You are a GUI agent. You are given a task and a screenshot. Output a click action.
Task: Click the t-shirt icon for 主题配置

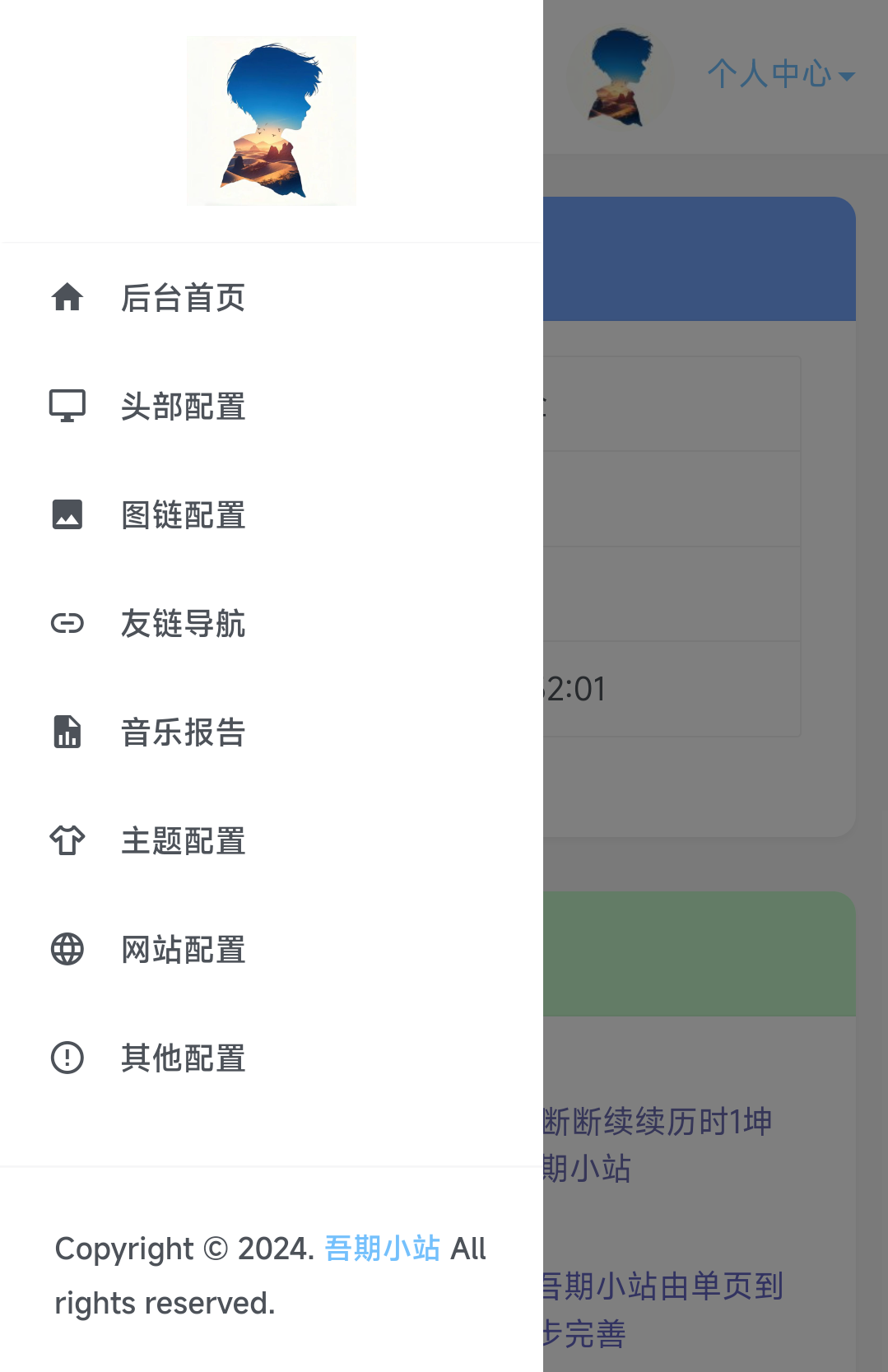tap(67, 840)
